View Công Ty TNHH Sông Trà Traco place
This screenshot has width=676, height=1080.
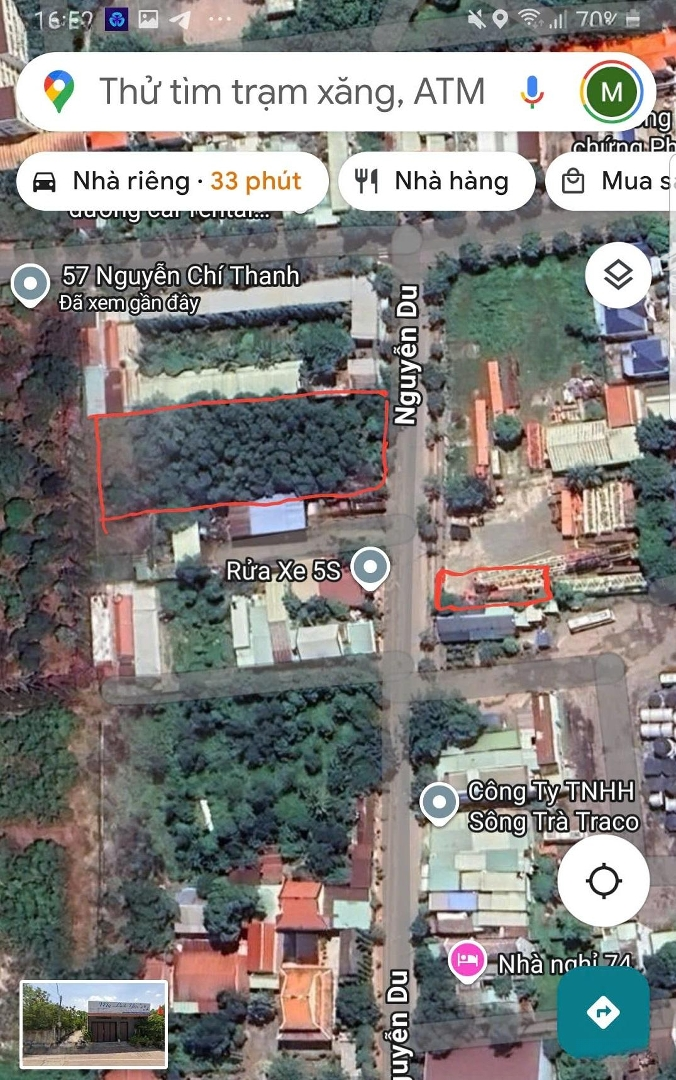(x=439, y=802)
